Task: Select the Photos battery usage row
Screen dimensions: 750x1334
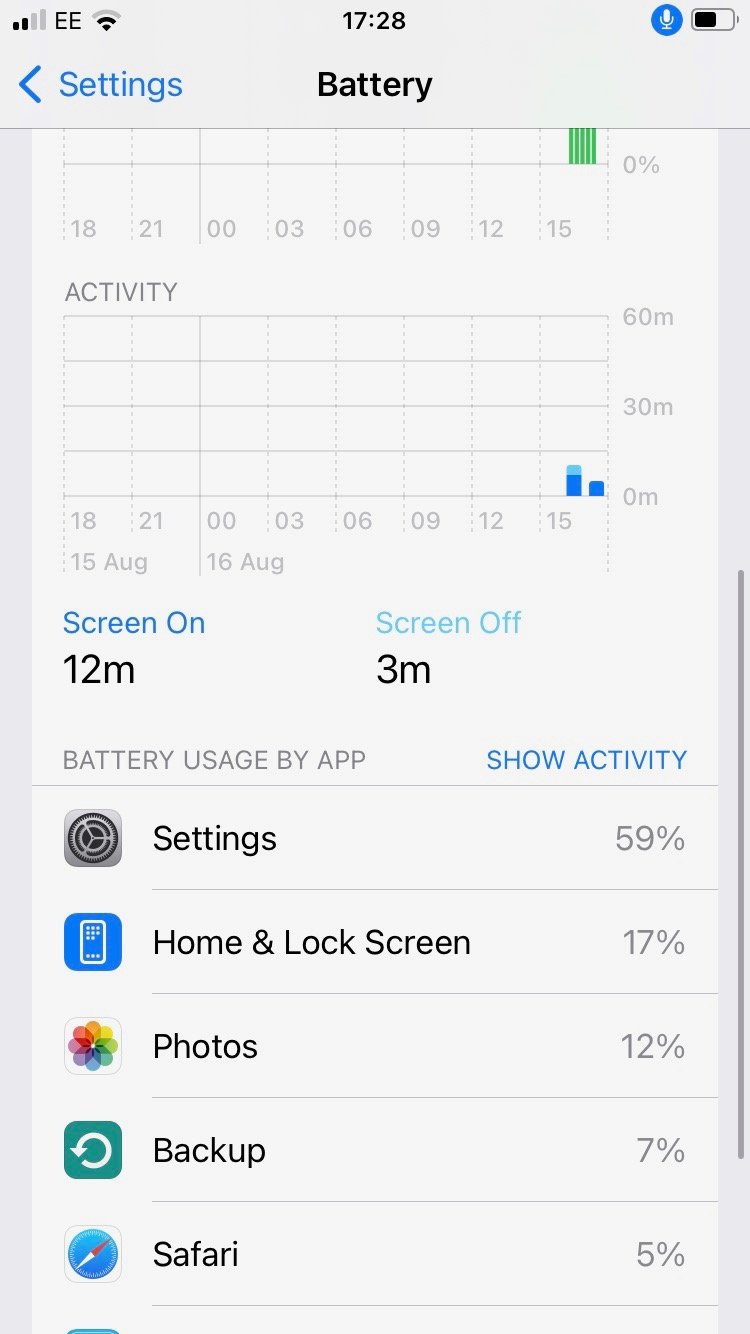Action: click(375, 1046)
